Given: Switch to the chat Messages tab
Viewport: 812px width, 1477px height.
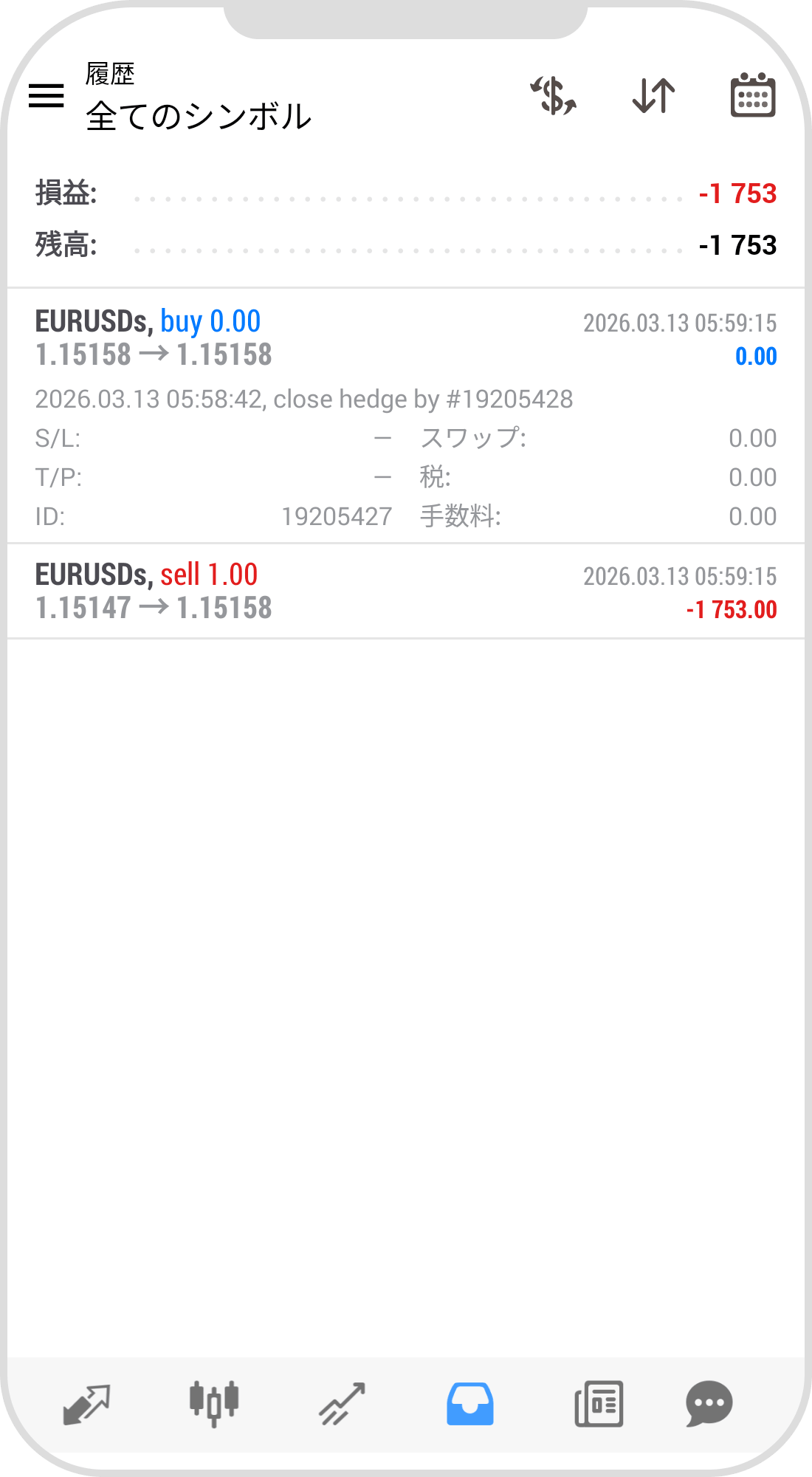Looking at the screenshot, I should (709, 1404).
